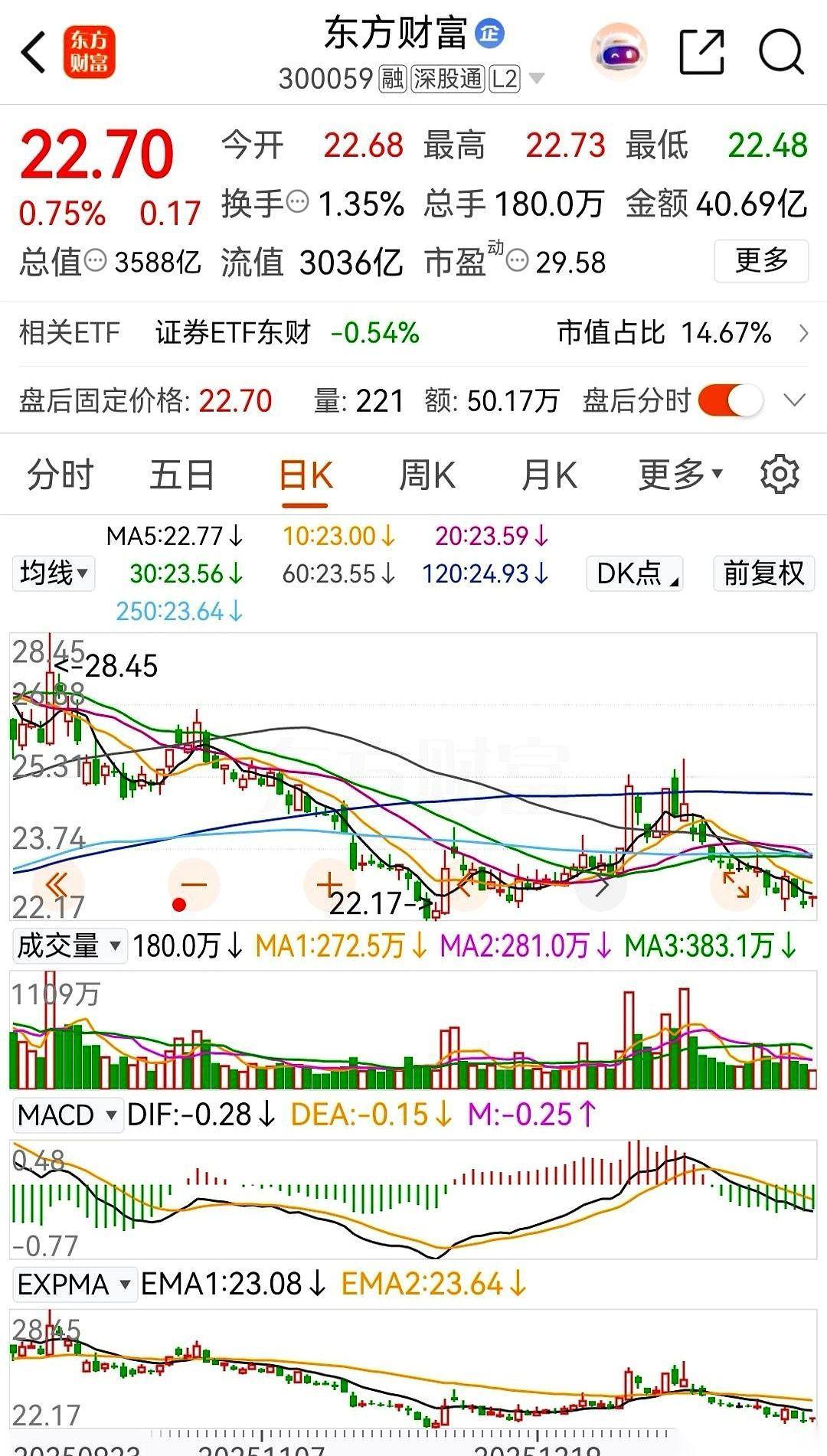
Task: Open the 证券ETF东财 fund link
Action: pyautogui.click(x=232, y=333)
